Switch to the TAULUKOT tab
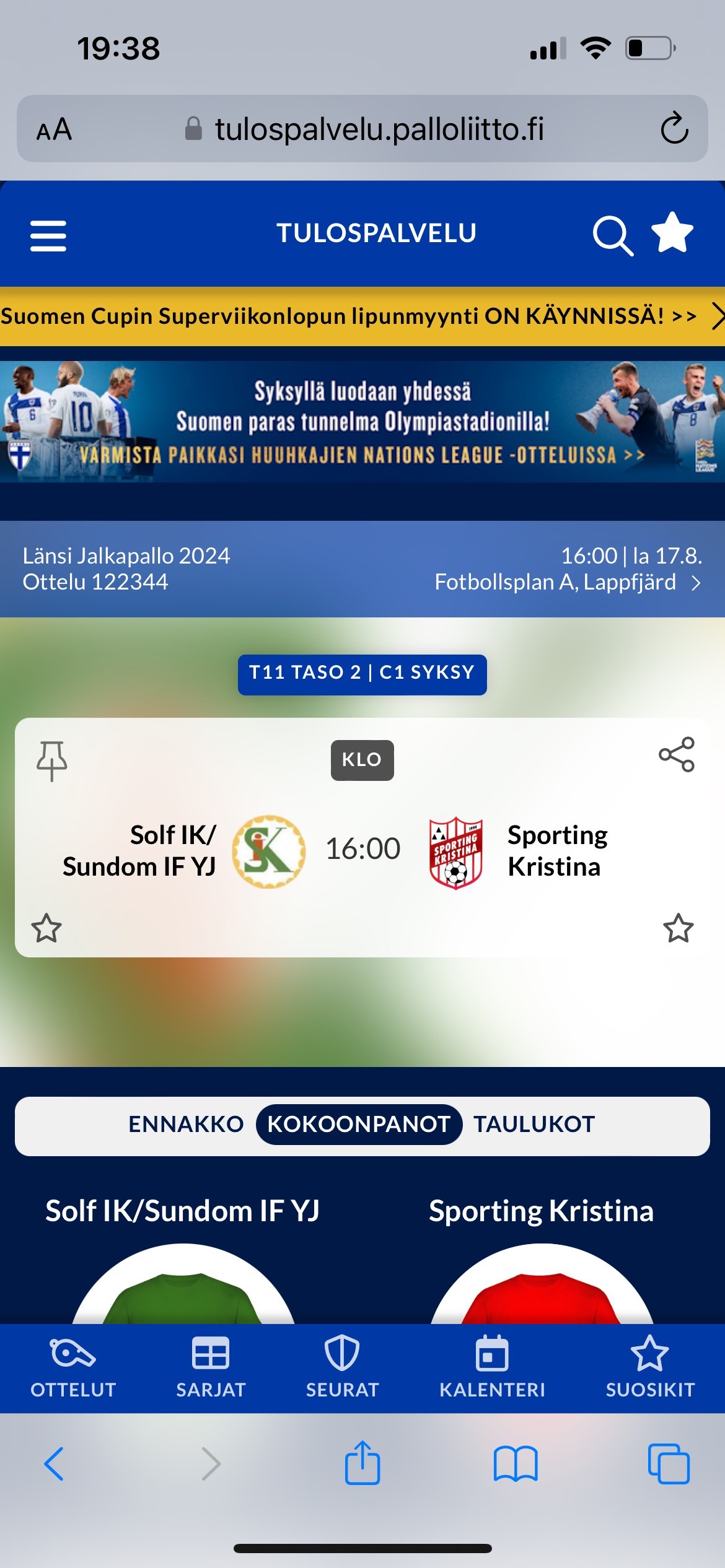The width and height of the screenshot is (725, 1568). 534,1125
